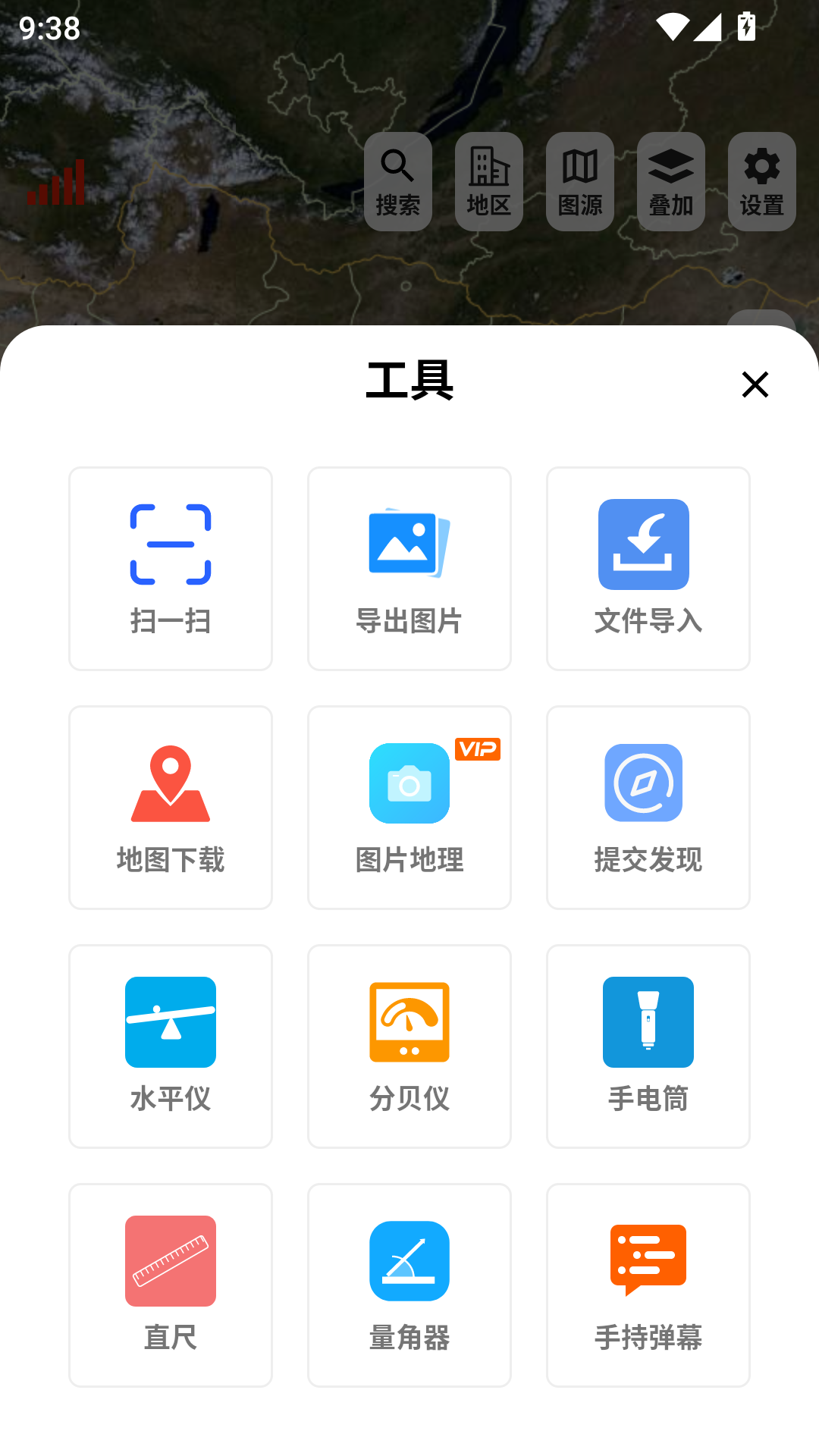This screenshot has width=819, height=1456.
Task: Select 导出图片 to export an image
Action: click(x=409, y=569)
